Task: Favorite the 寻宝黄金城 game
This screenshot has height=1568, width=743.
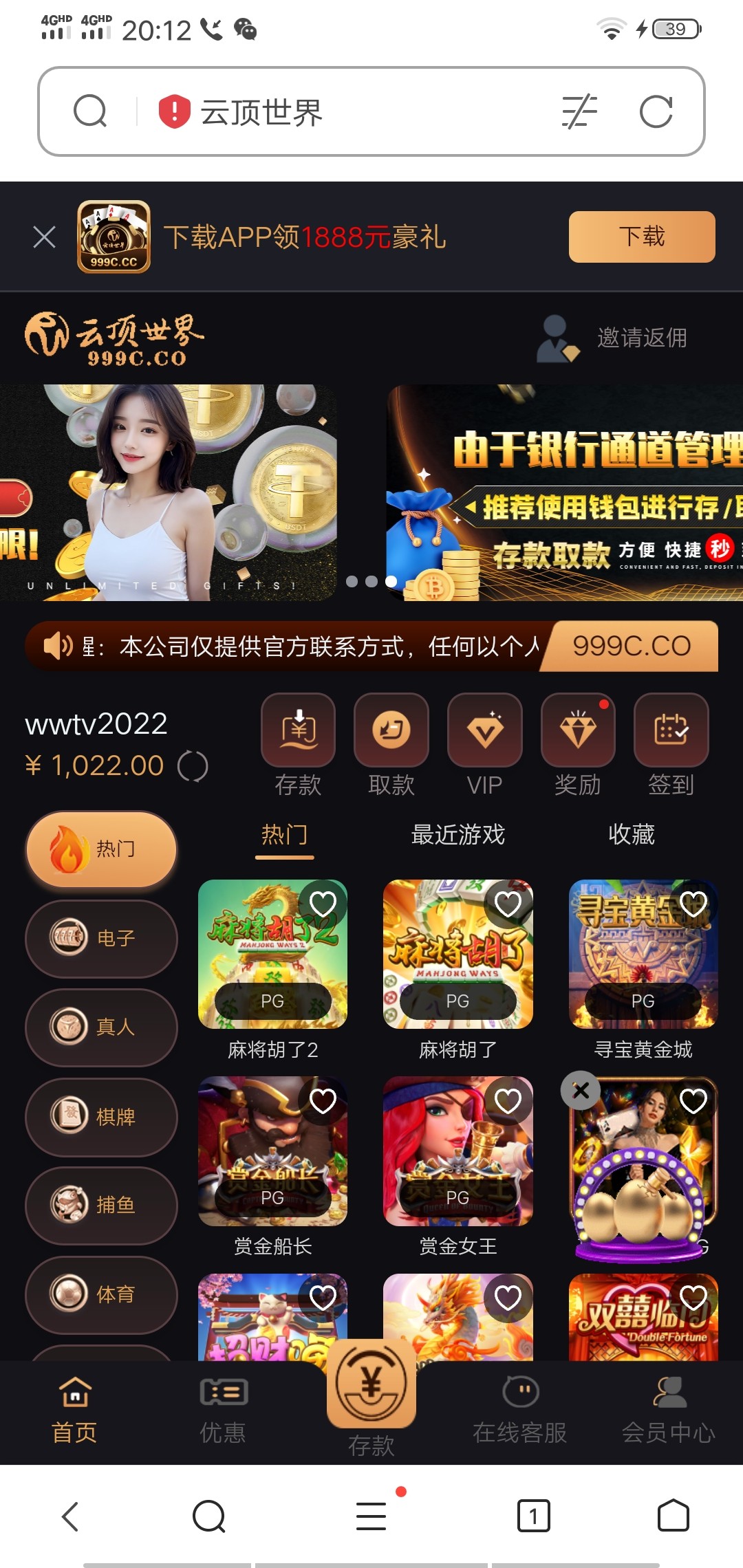Action: pyautogui.click(x=693, y=904)
